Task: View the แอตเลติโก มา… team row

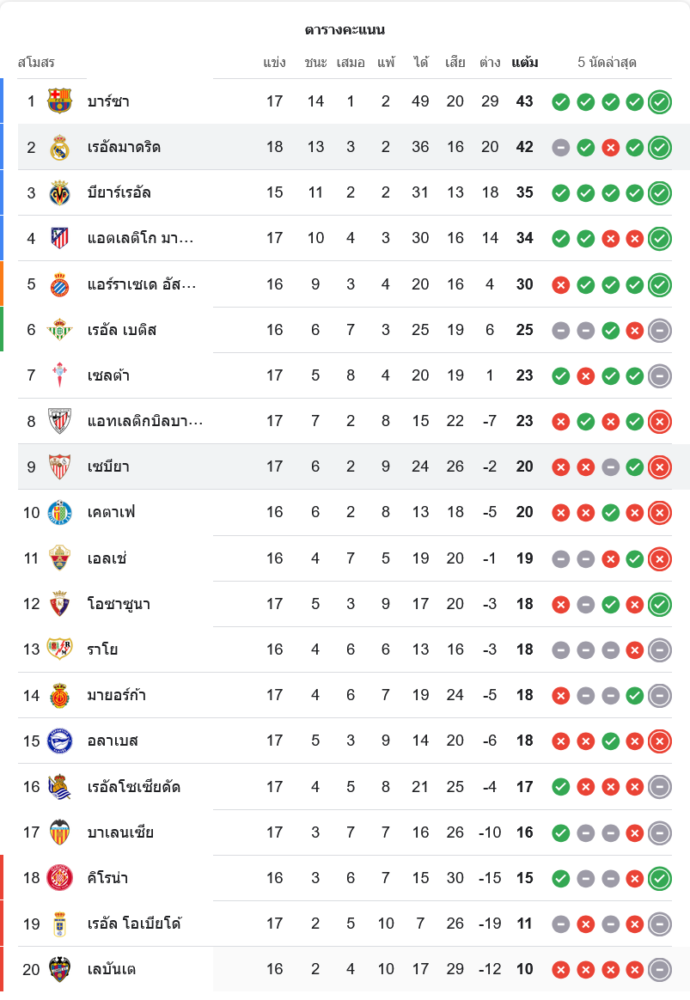Action: [x=140, y=238]
